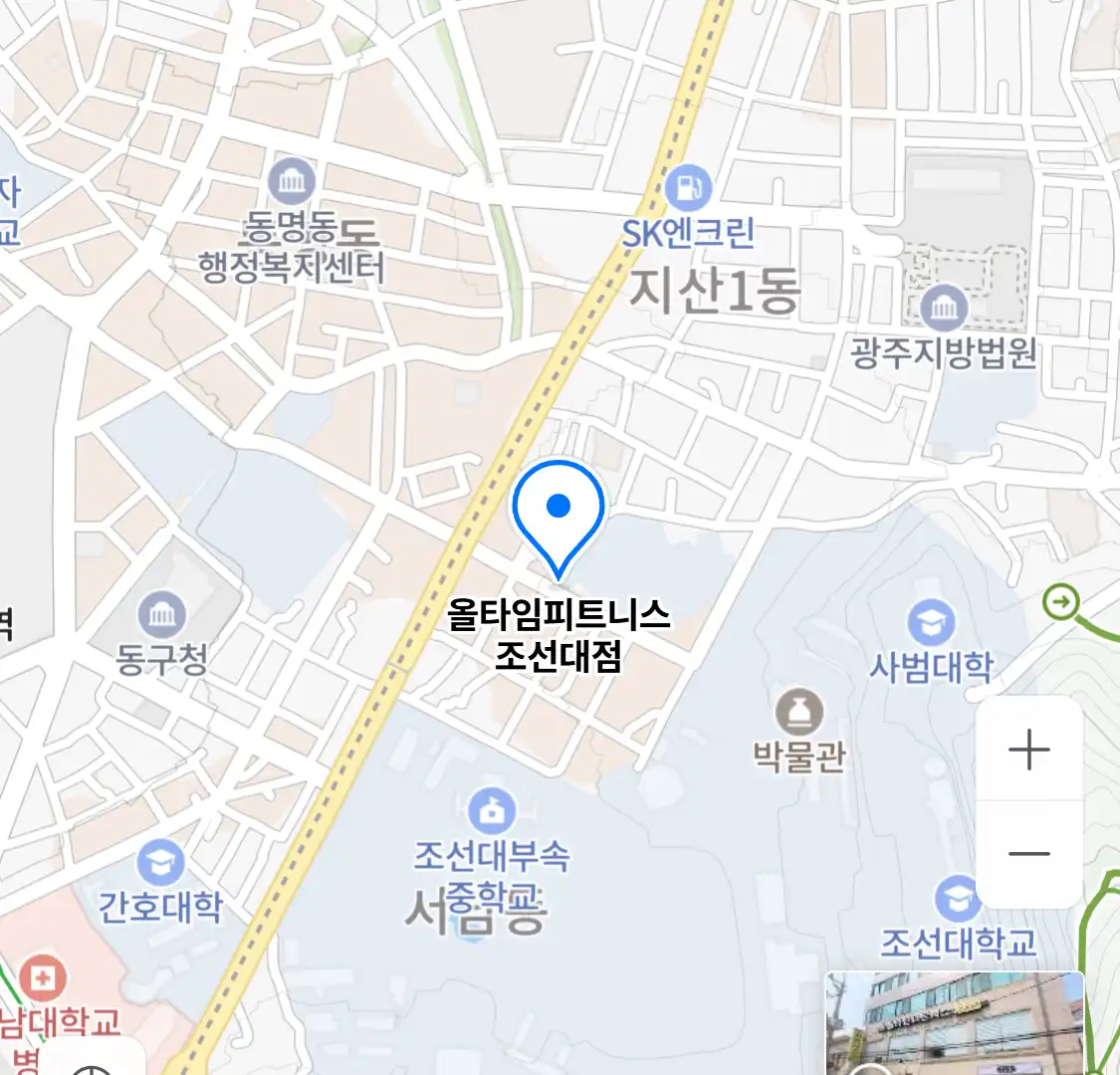The width and height of the screenshot is (1120, 1075).
Task: Tap the 사범대학 school marker
Action: point(931,624)
